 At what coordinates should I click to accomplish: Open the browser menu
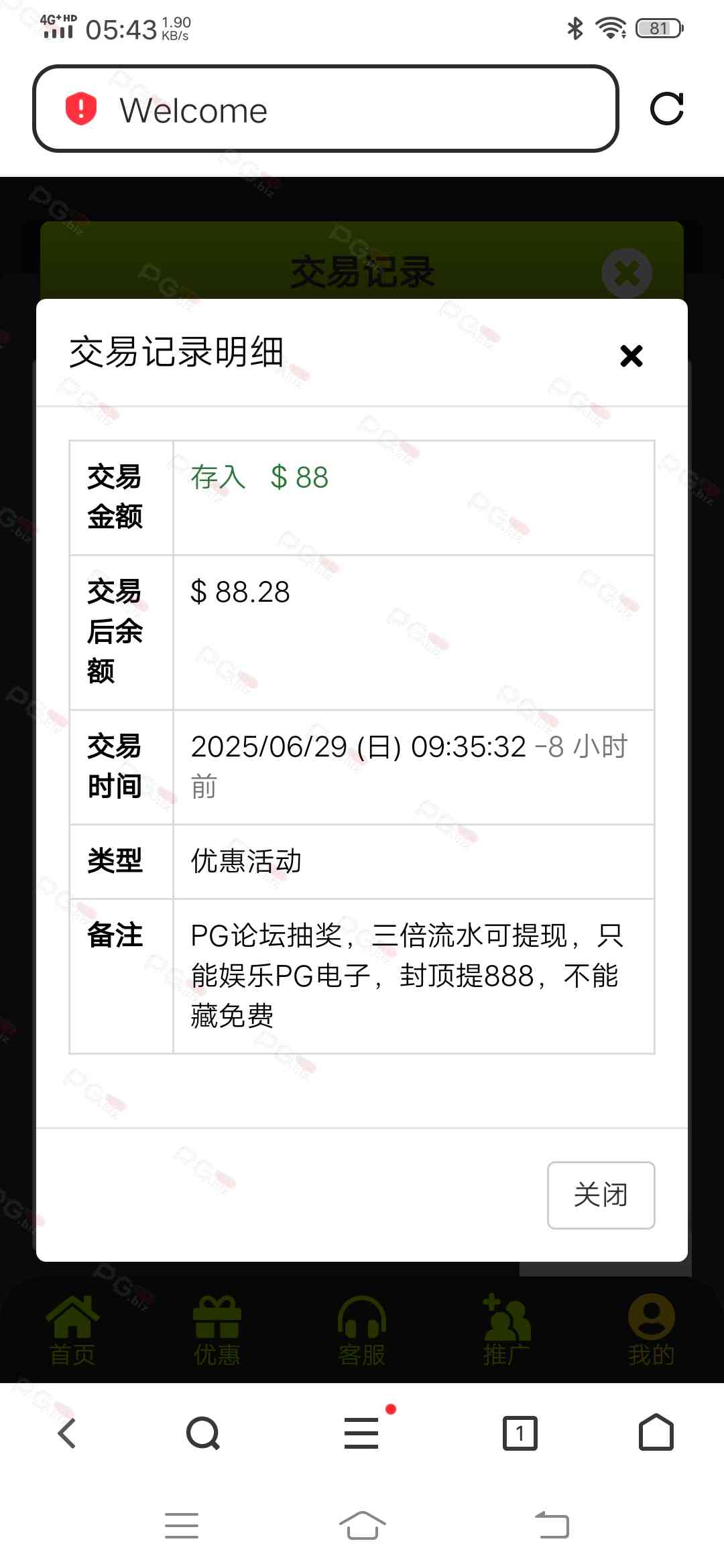pyautogui.click(x=362, y=1433)
